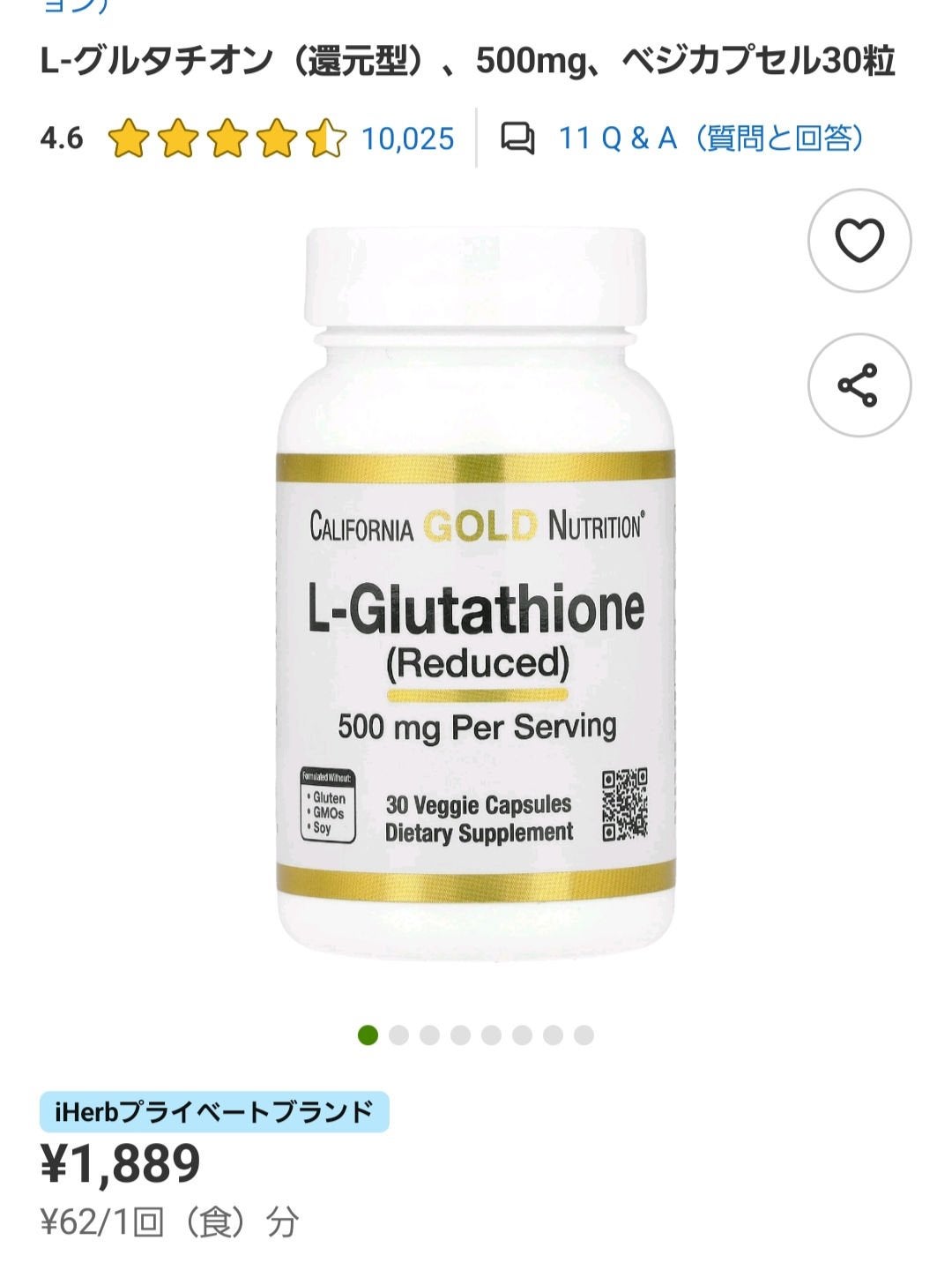Add product to wishlist with heart icon
Viewport: 952px width, 1270px height.
click(x=859, y=241)
